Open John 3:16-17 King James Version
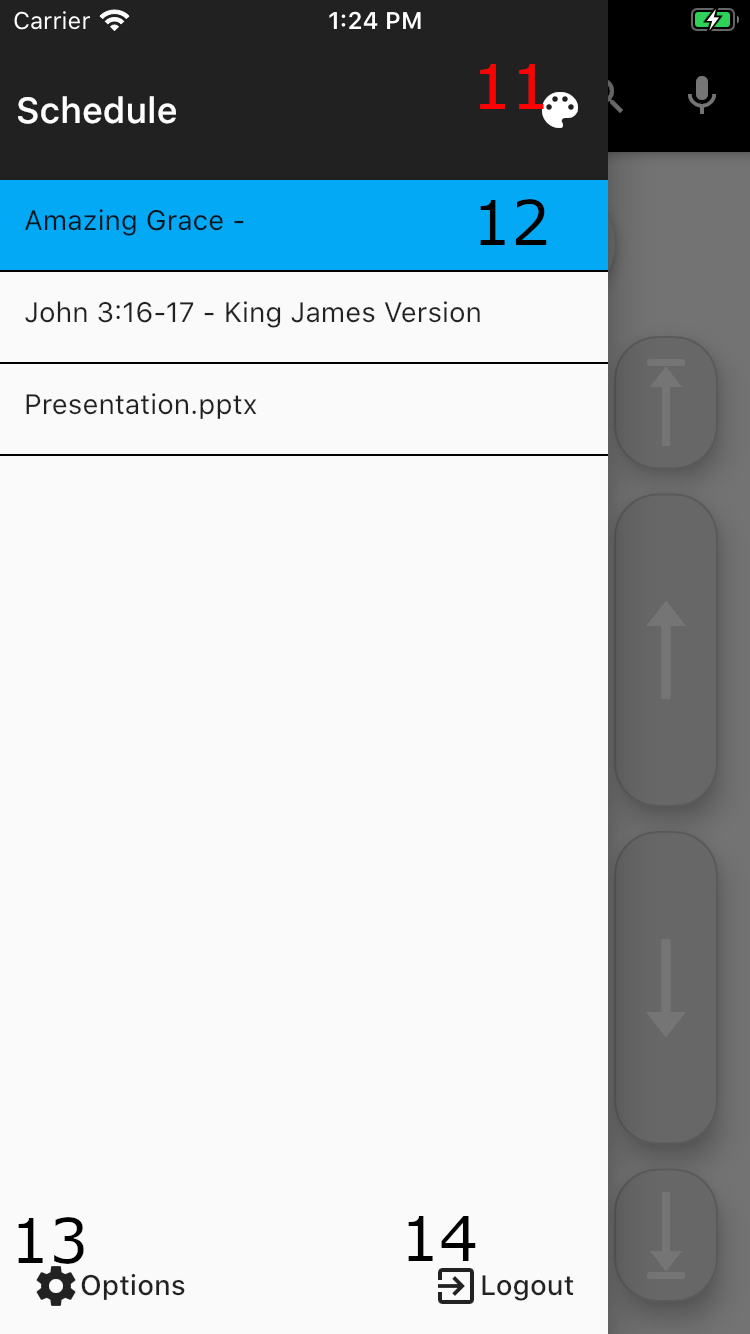The image size is (750, 1334). point(304,317)
